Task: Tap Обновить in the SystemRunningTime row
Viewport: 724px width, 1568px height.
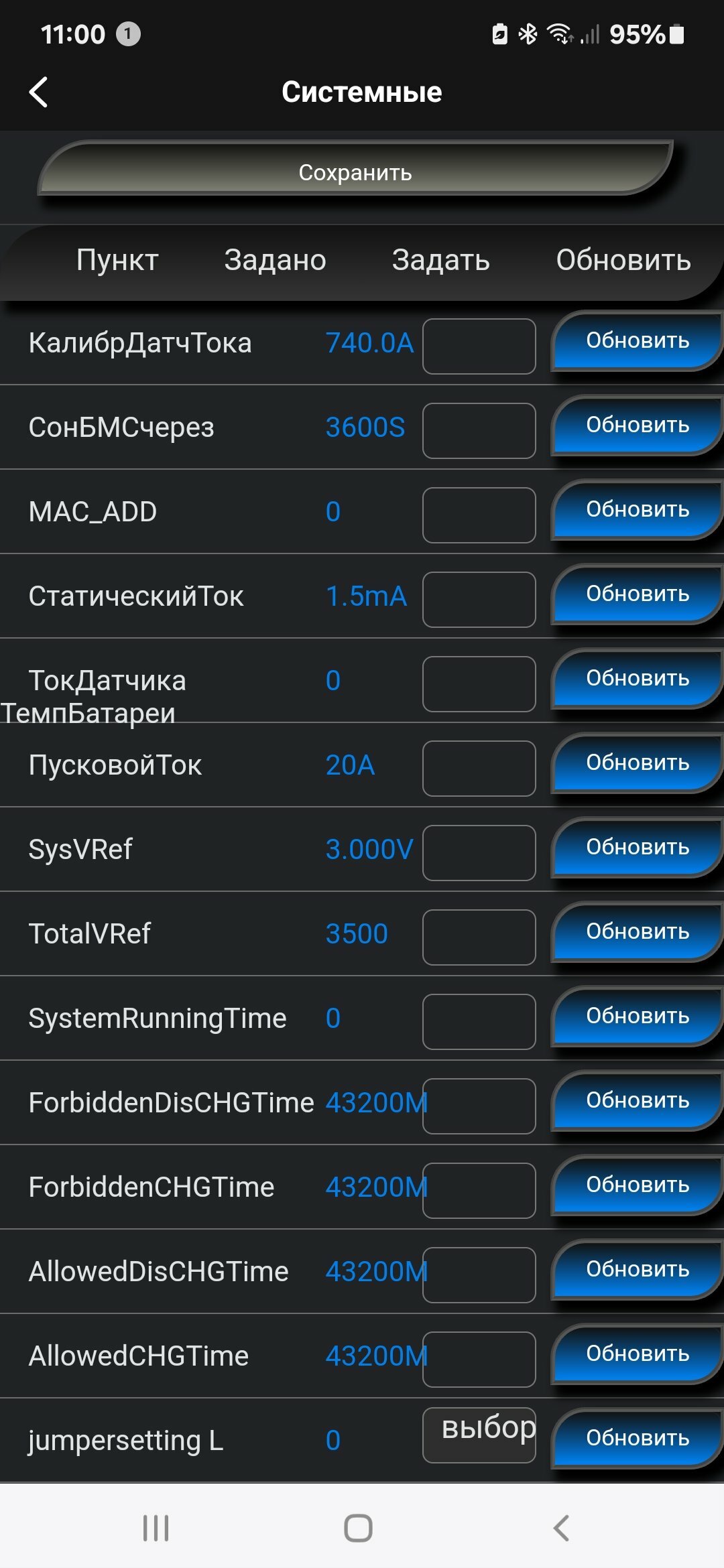Action: (x=637, y=1017)
